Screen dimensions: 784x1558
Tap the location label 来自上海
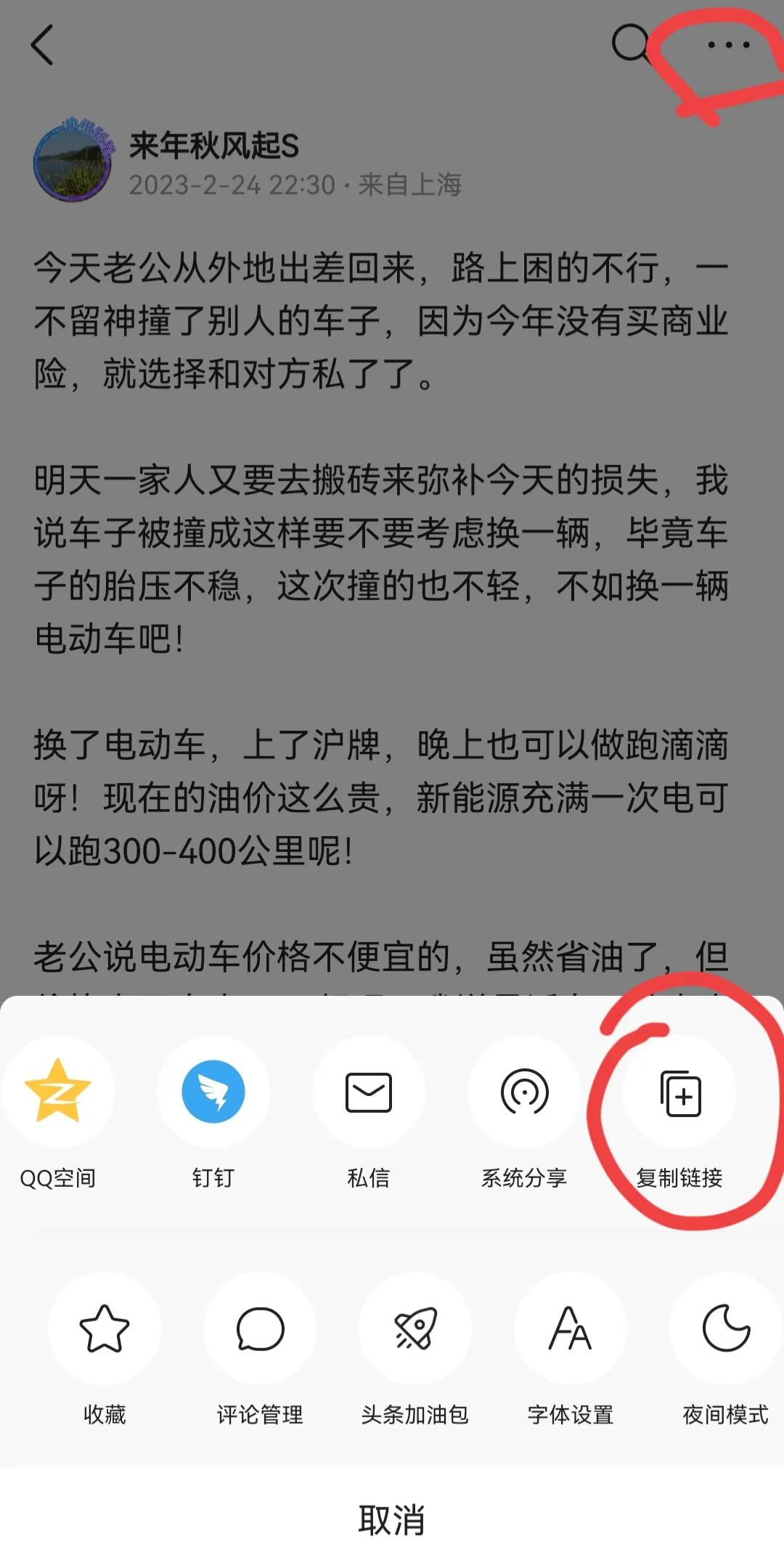click(x=410, y=185)
